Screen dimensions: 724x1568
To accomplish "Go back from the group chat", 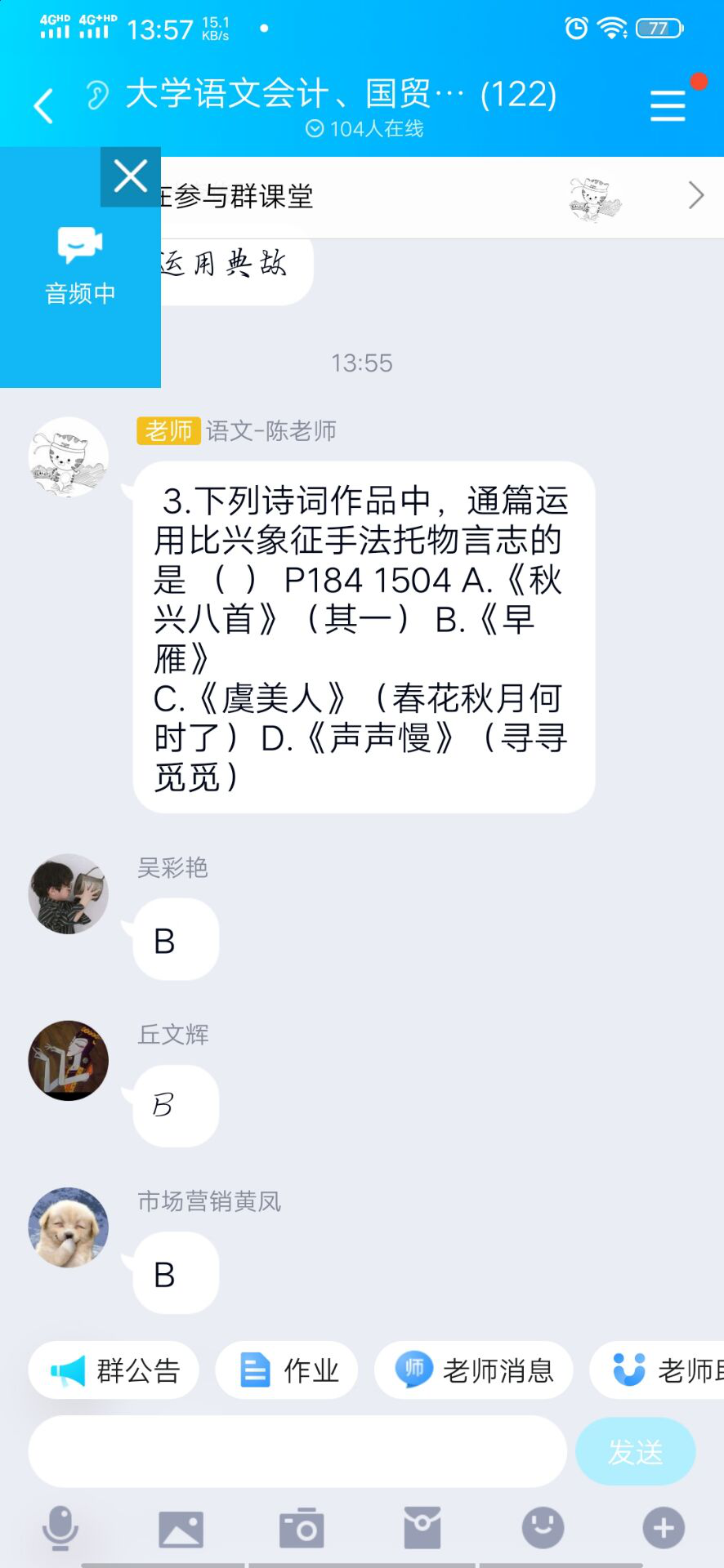I will pyautogui.click(x=43, y=106).
